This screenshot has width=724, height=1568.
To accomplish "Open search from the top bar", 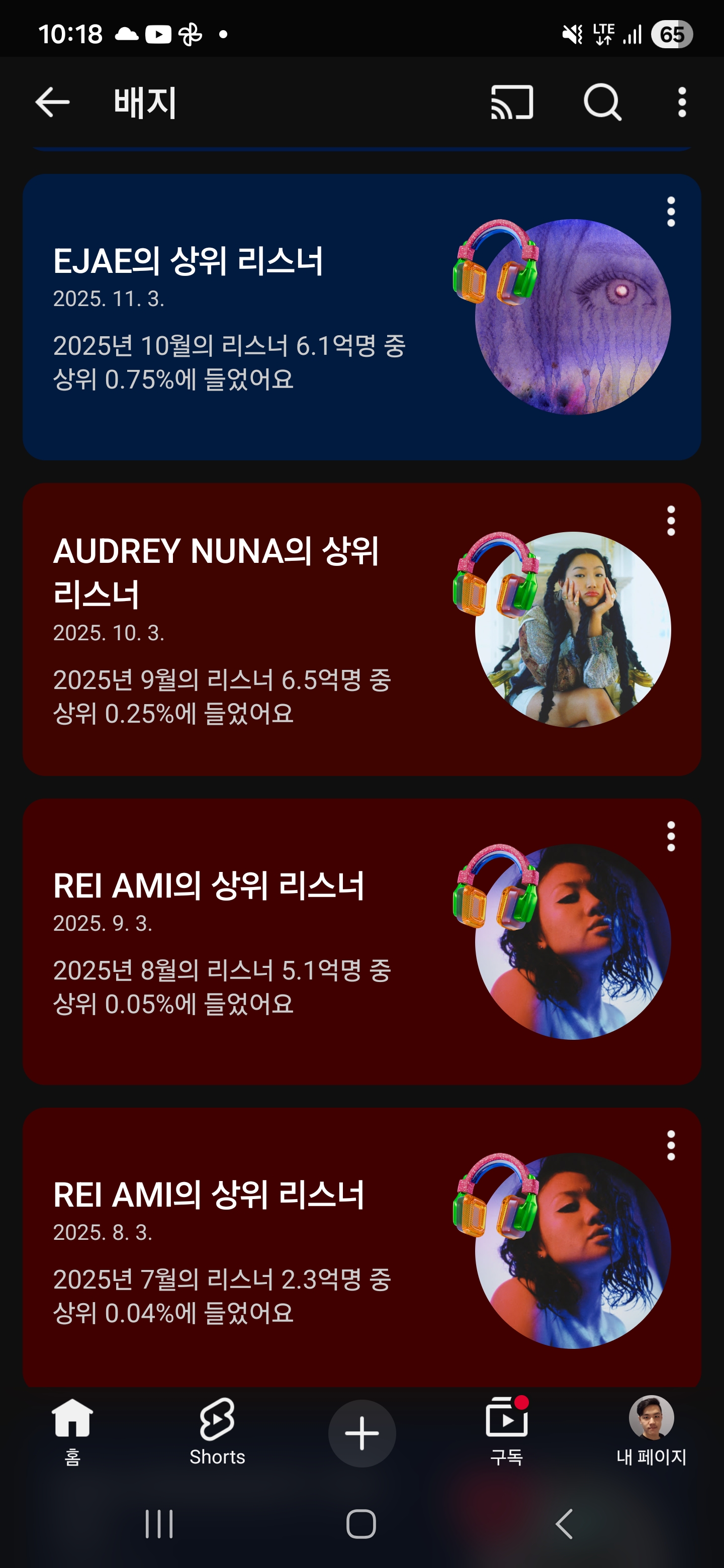I will (602, 102).
